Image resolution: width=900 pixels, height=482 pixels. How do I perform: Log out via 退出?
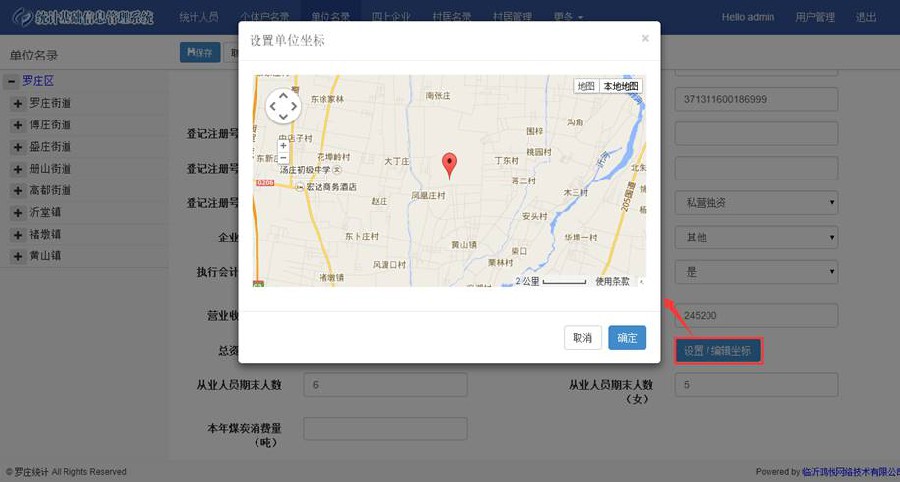point(866,17)
